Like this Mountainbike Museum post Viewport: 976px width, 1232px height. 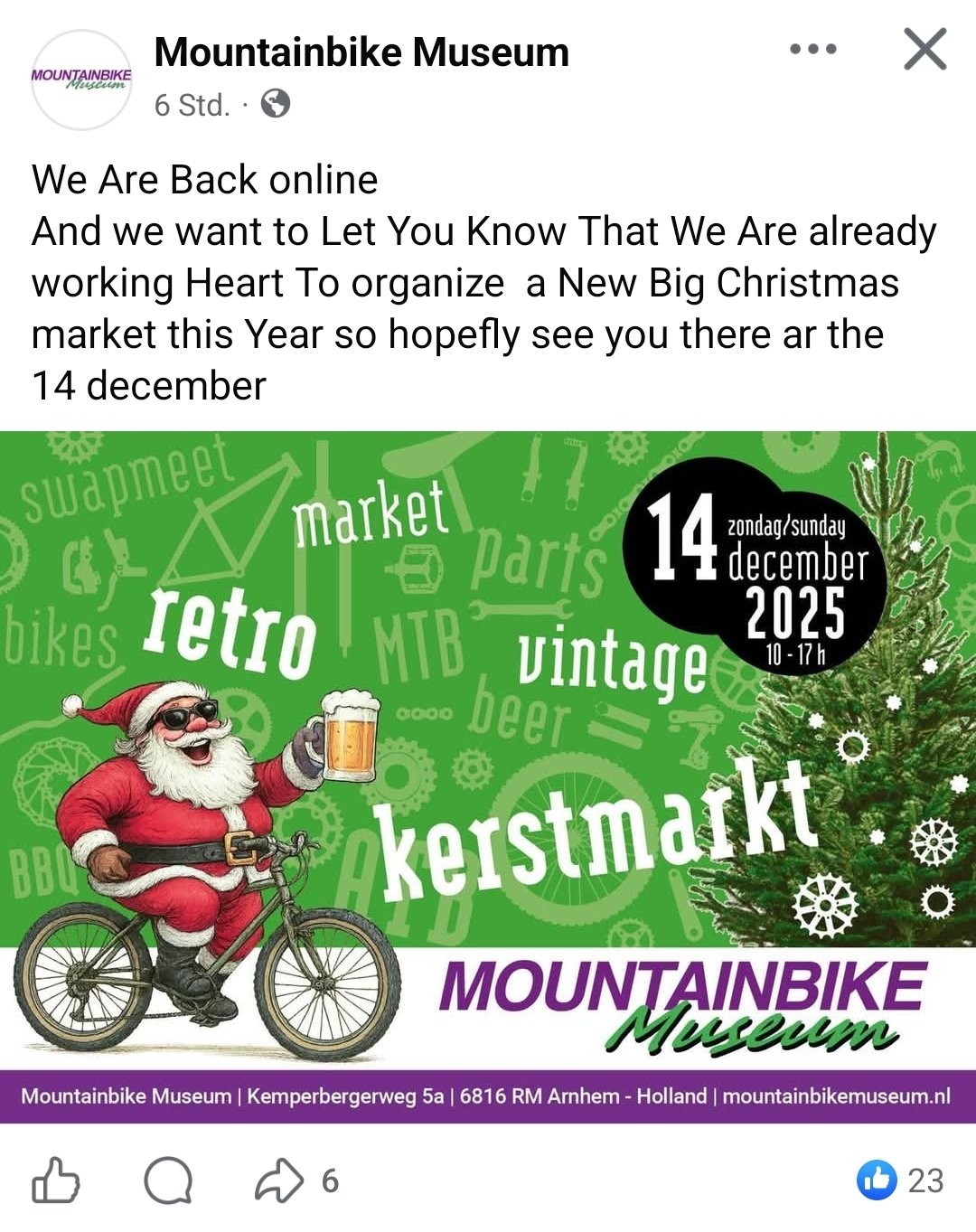[56, 1180]
